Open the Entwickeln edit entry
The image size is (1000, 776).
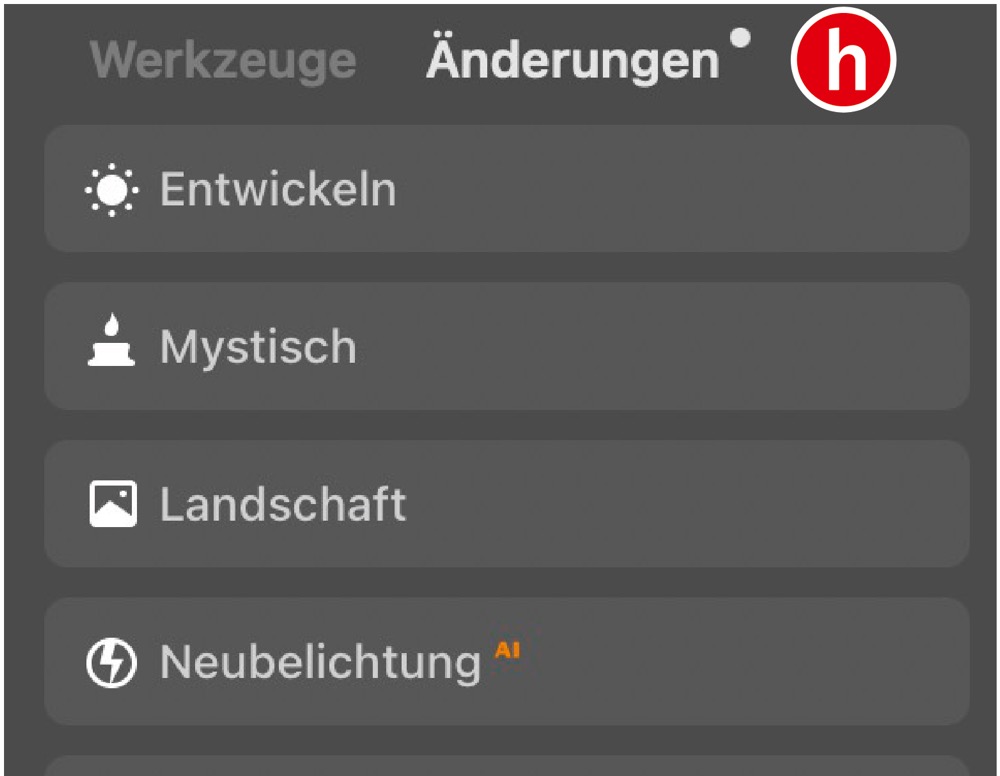(506, 189)
